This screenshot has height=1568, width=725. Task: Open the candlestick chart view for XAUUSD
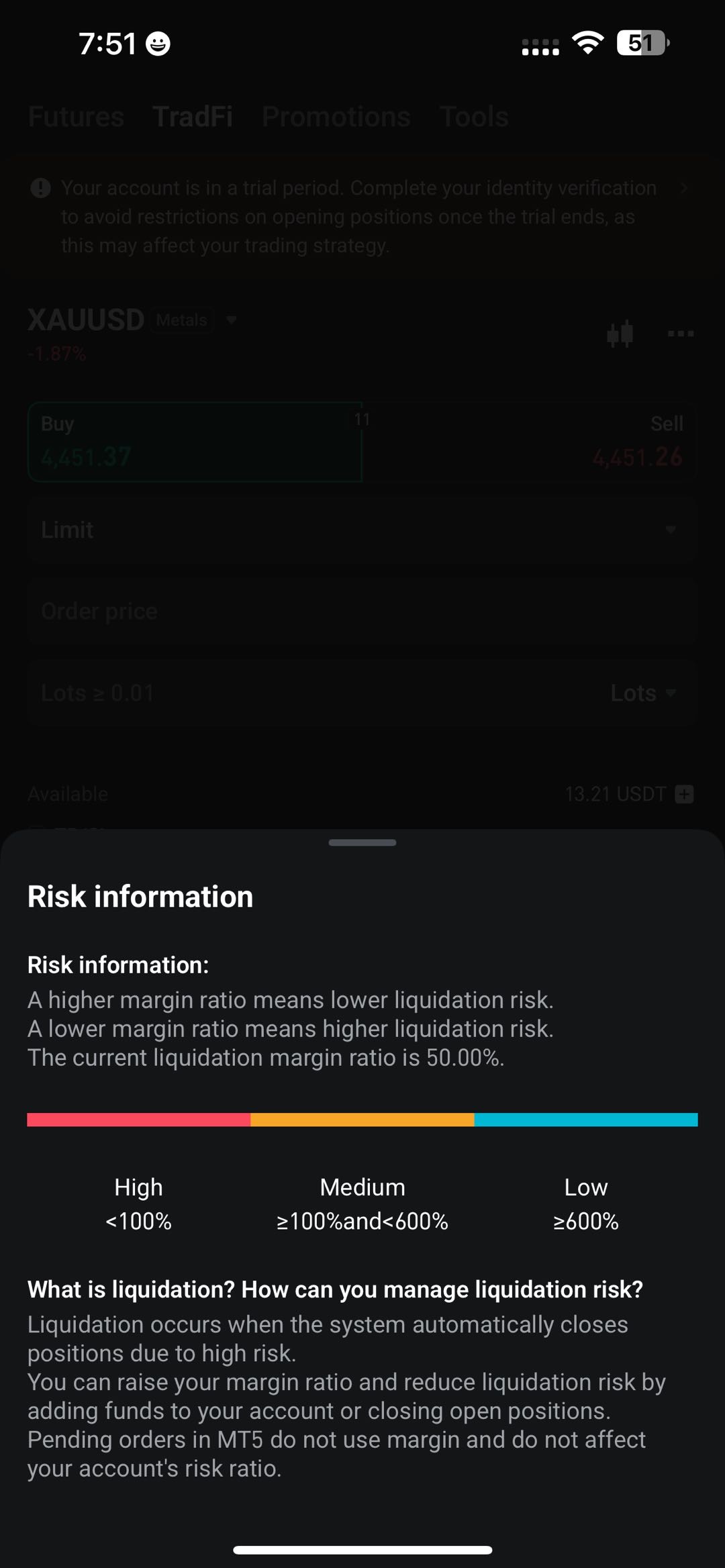620,334
